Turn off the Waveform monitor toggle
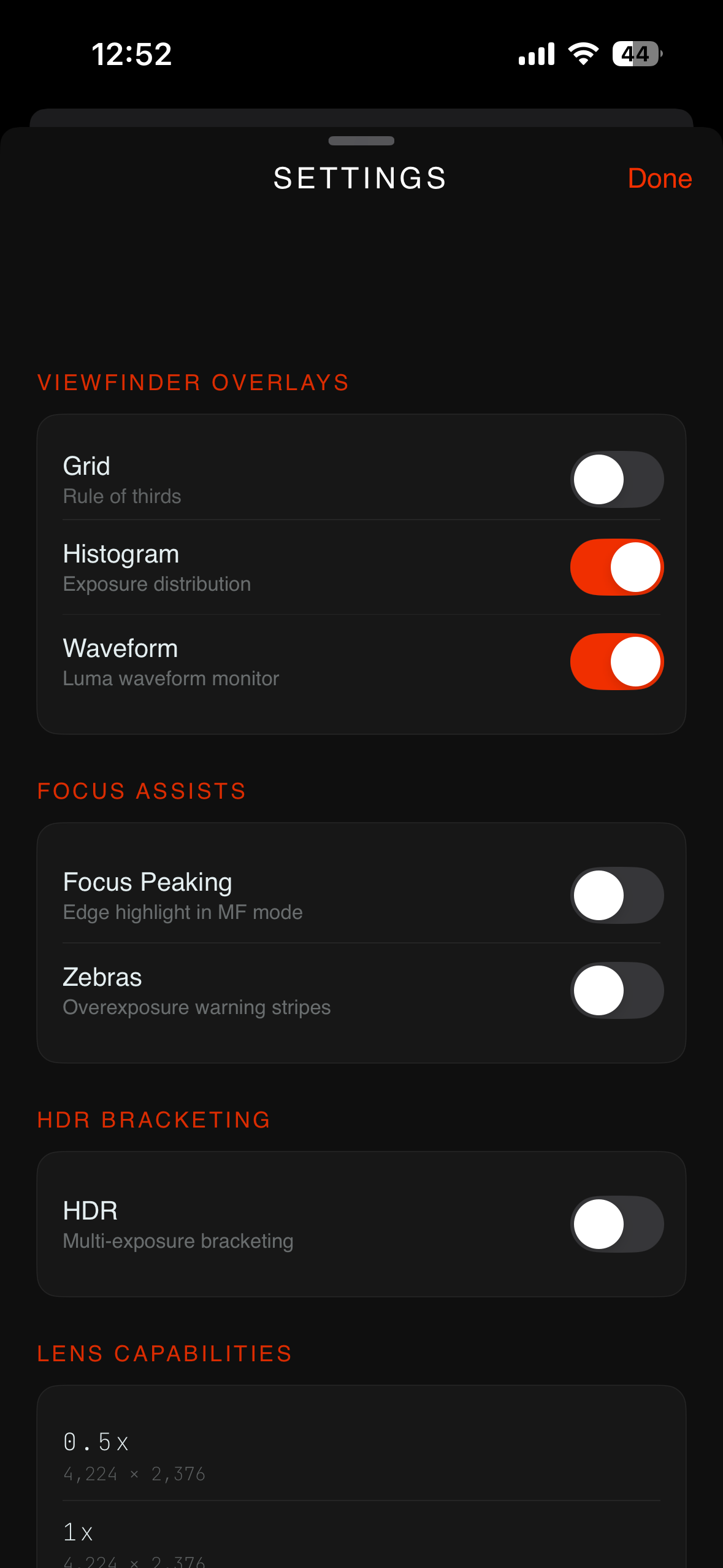Screen dimensions: 723x1568 (616, 662)
